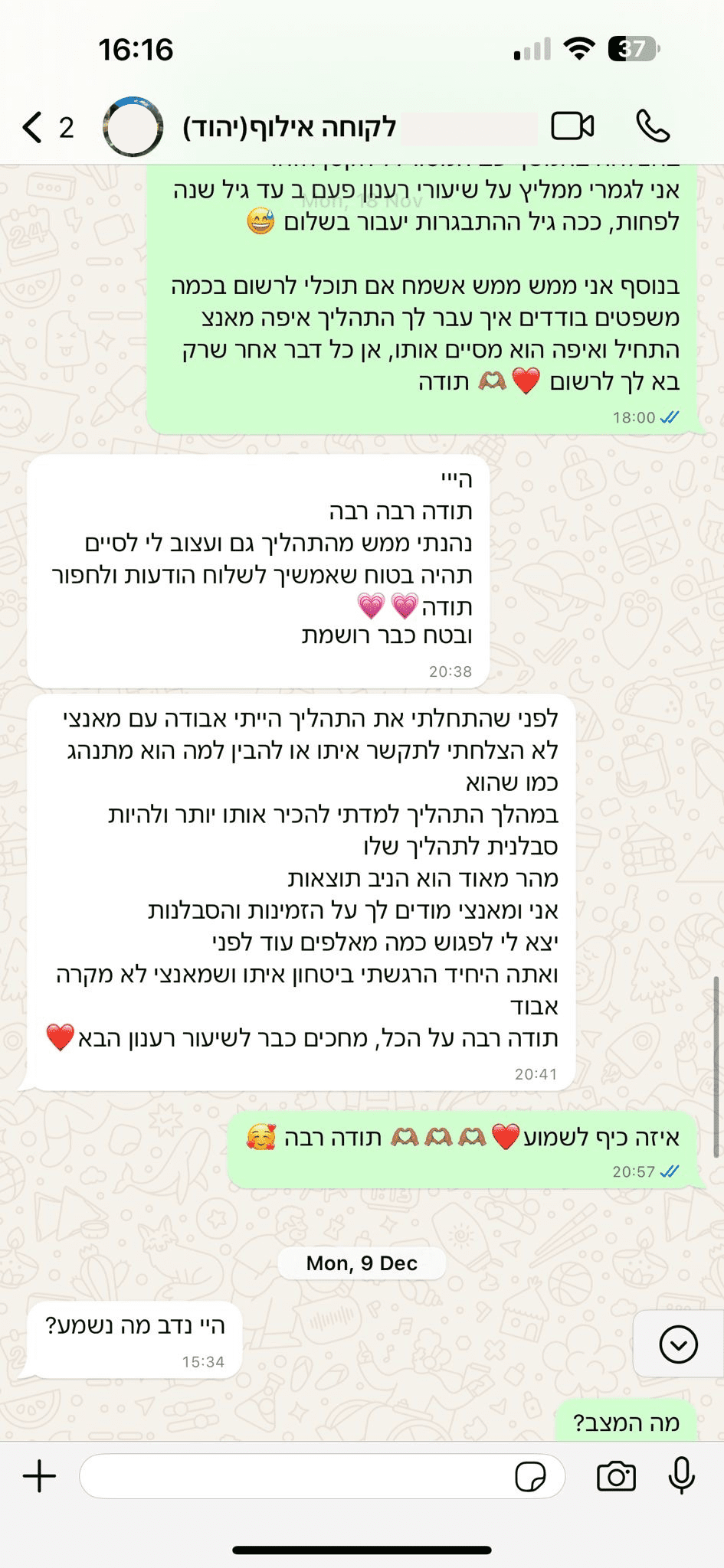Open the camera to send a photo
Viewport: 724px width, 1568px height.
616,1476
